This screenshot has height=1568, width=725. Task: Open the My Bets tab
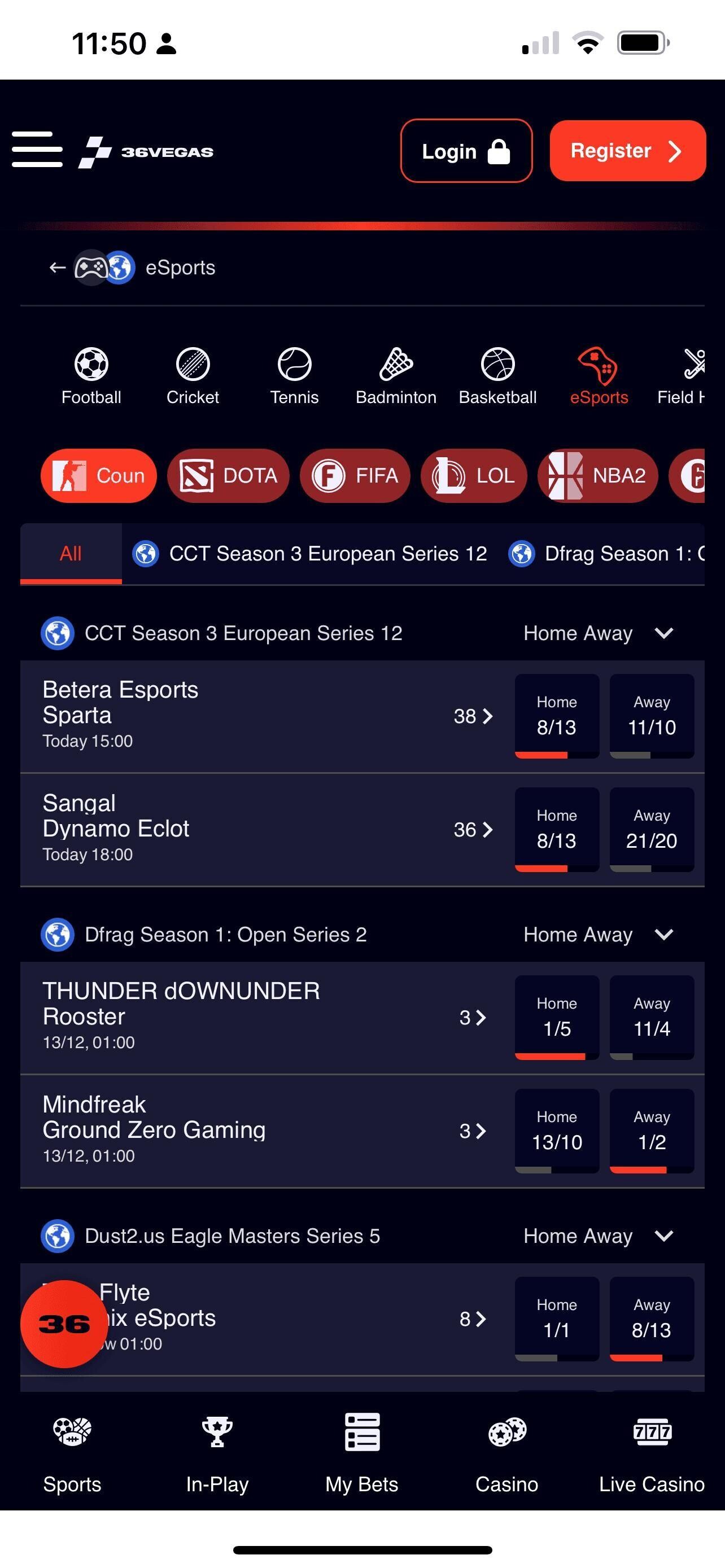click(362, 1455)
